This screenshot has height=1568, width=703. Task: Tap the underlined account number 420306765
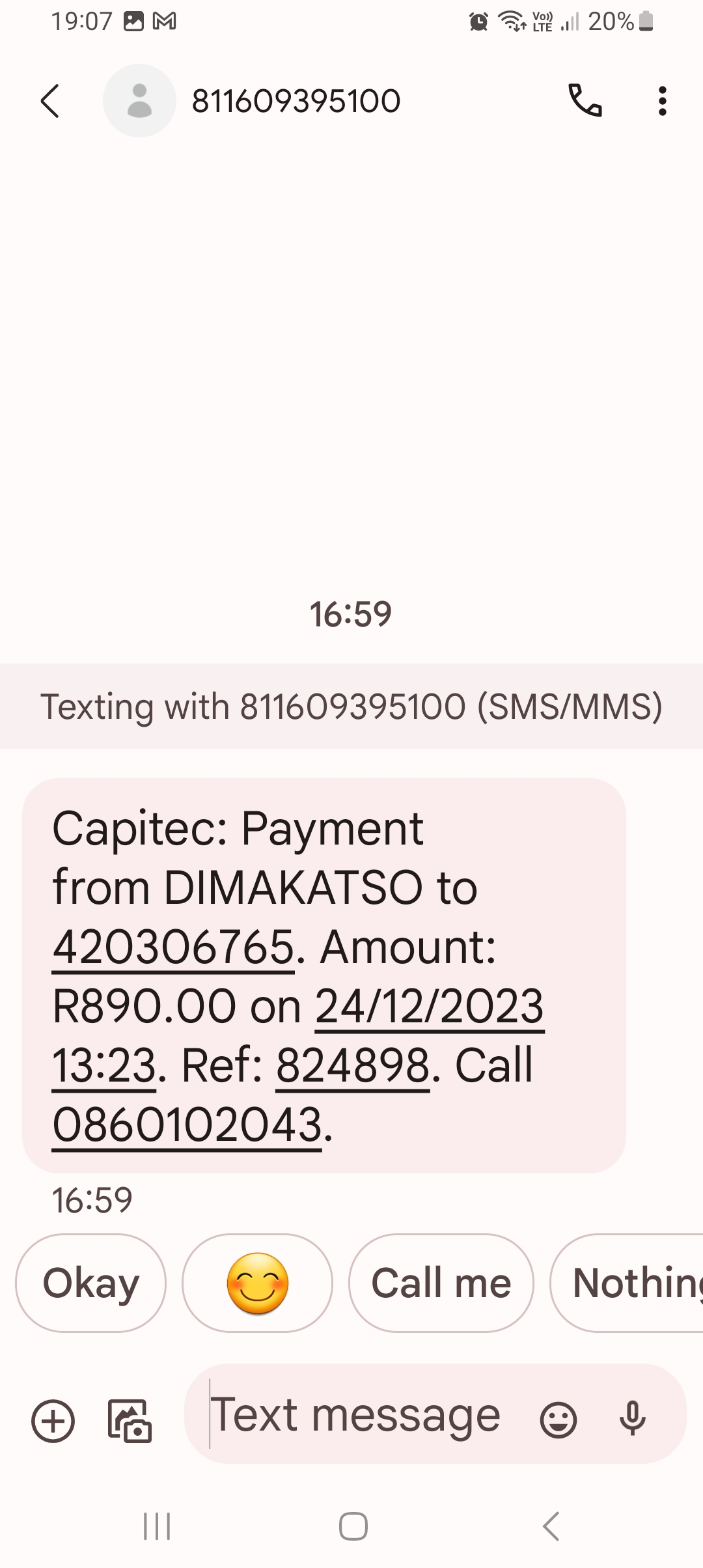(x=174, y=947)
